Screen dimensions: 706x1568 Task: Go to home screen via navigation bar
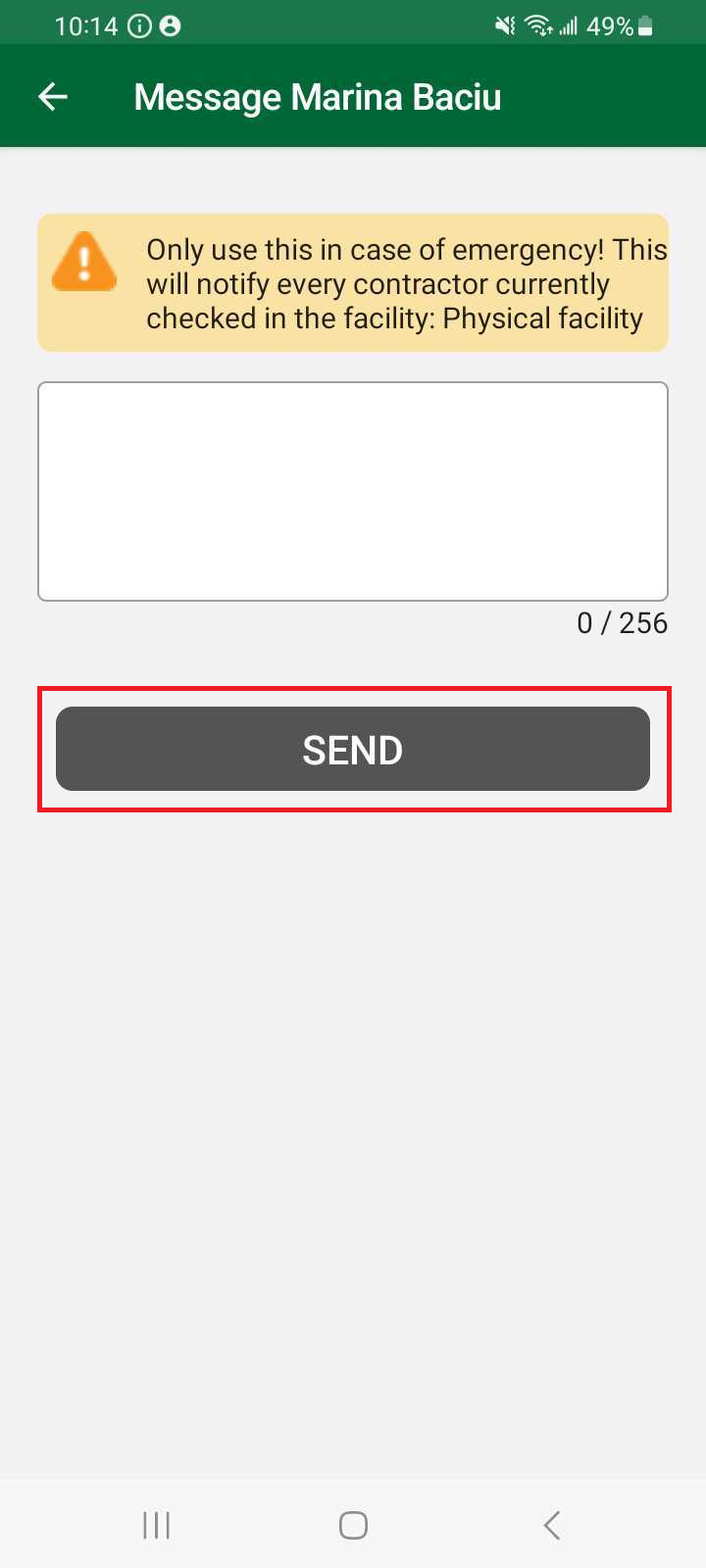(353, 1525)
